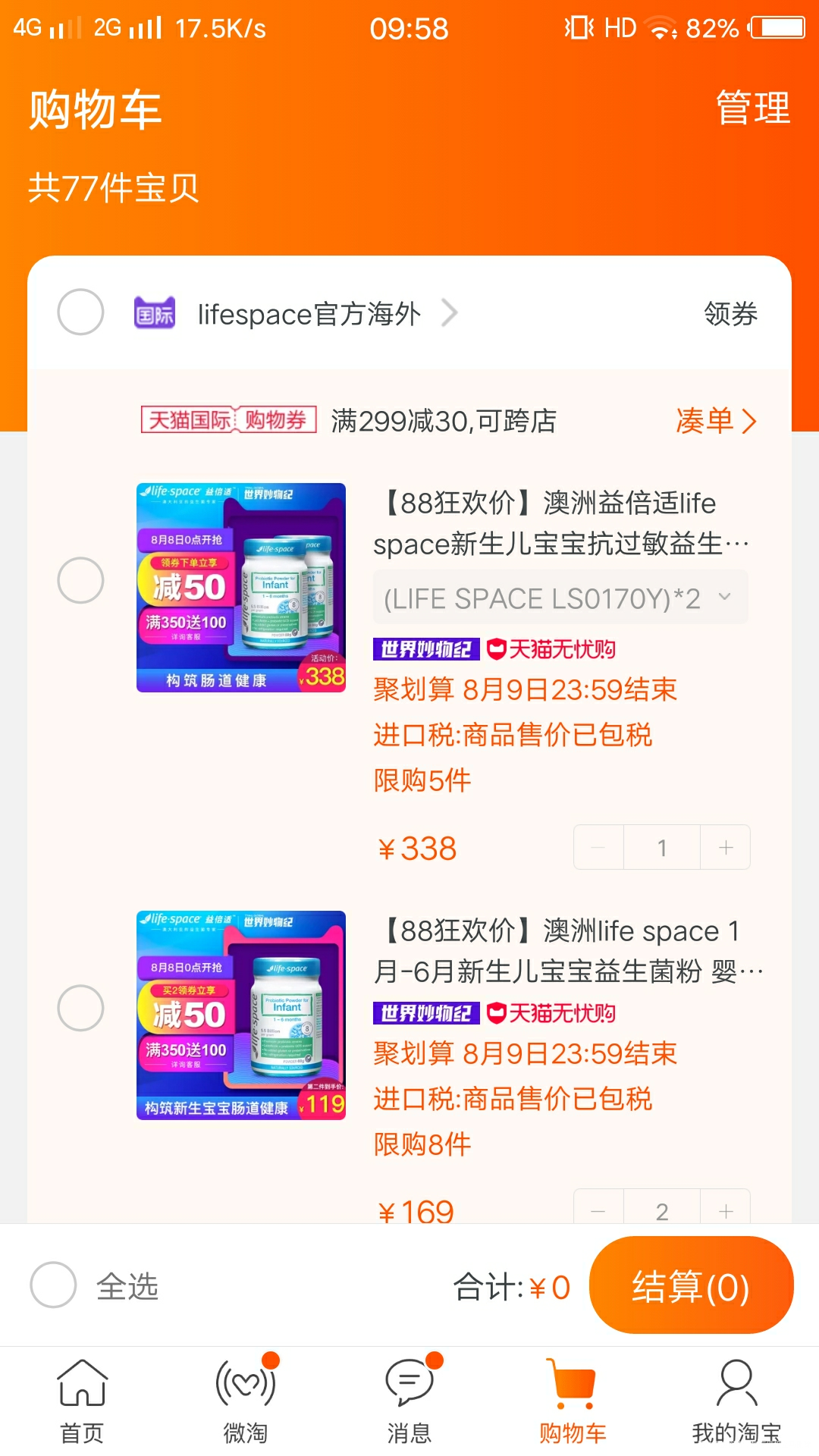
Task: Tap 领券 to collect store coupons
Action: pos(729,312)
